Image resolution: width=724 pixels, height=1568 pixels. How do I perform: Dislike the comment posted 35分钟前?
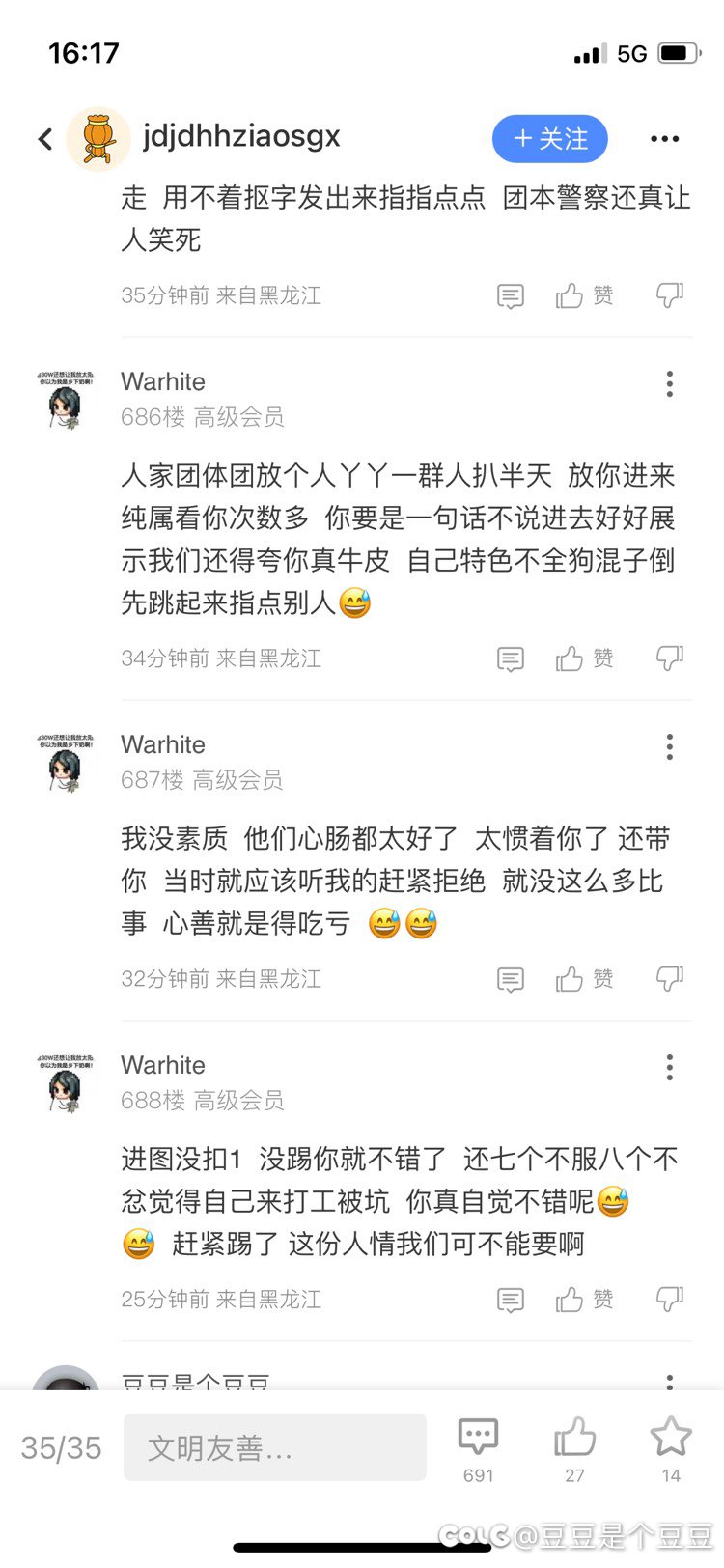click(x=669, y=295)
